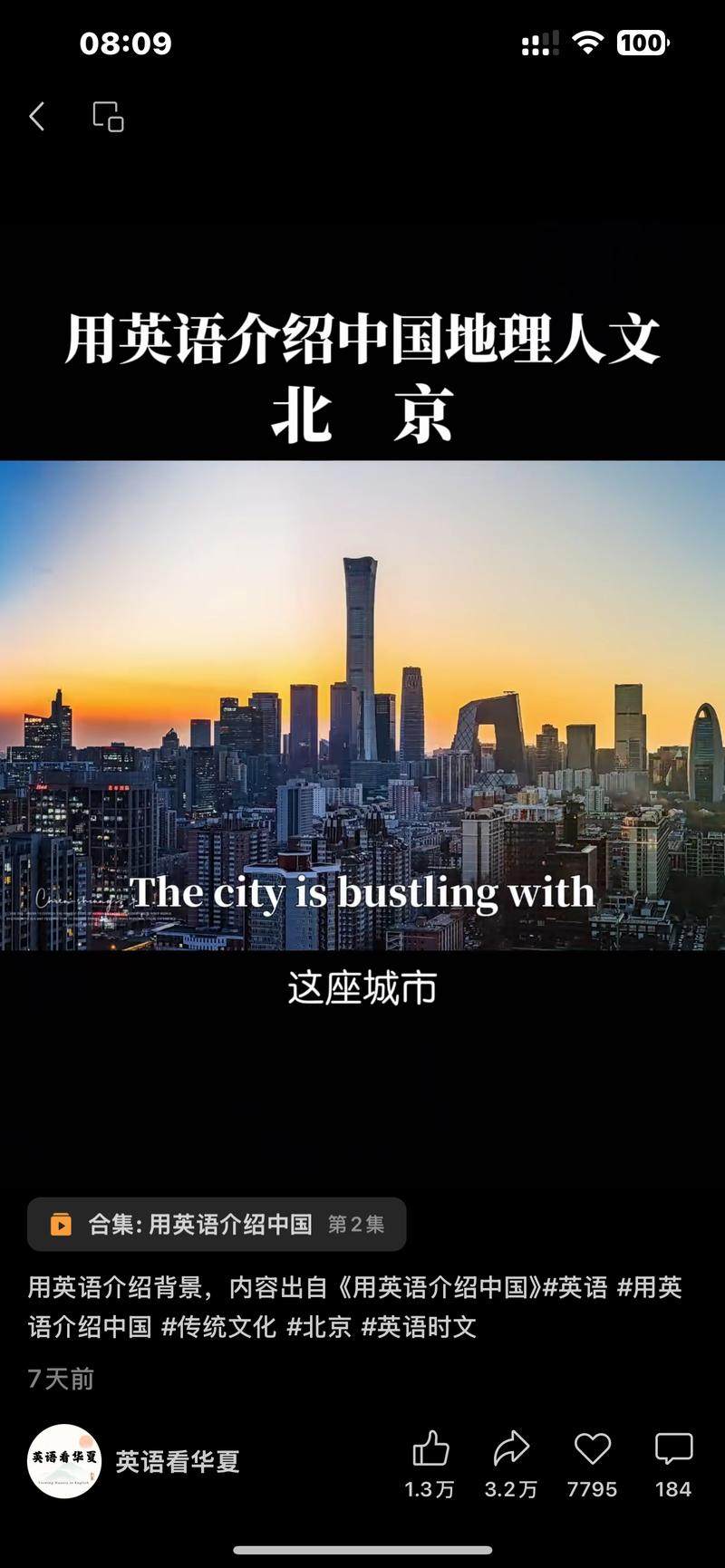Open the #传统文化 hashtag
Viewport: 725px width, 1568px height.
coord(218,1327)
